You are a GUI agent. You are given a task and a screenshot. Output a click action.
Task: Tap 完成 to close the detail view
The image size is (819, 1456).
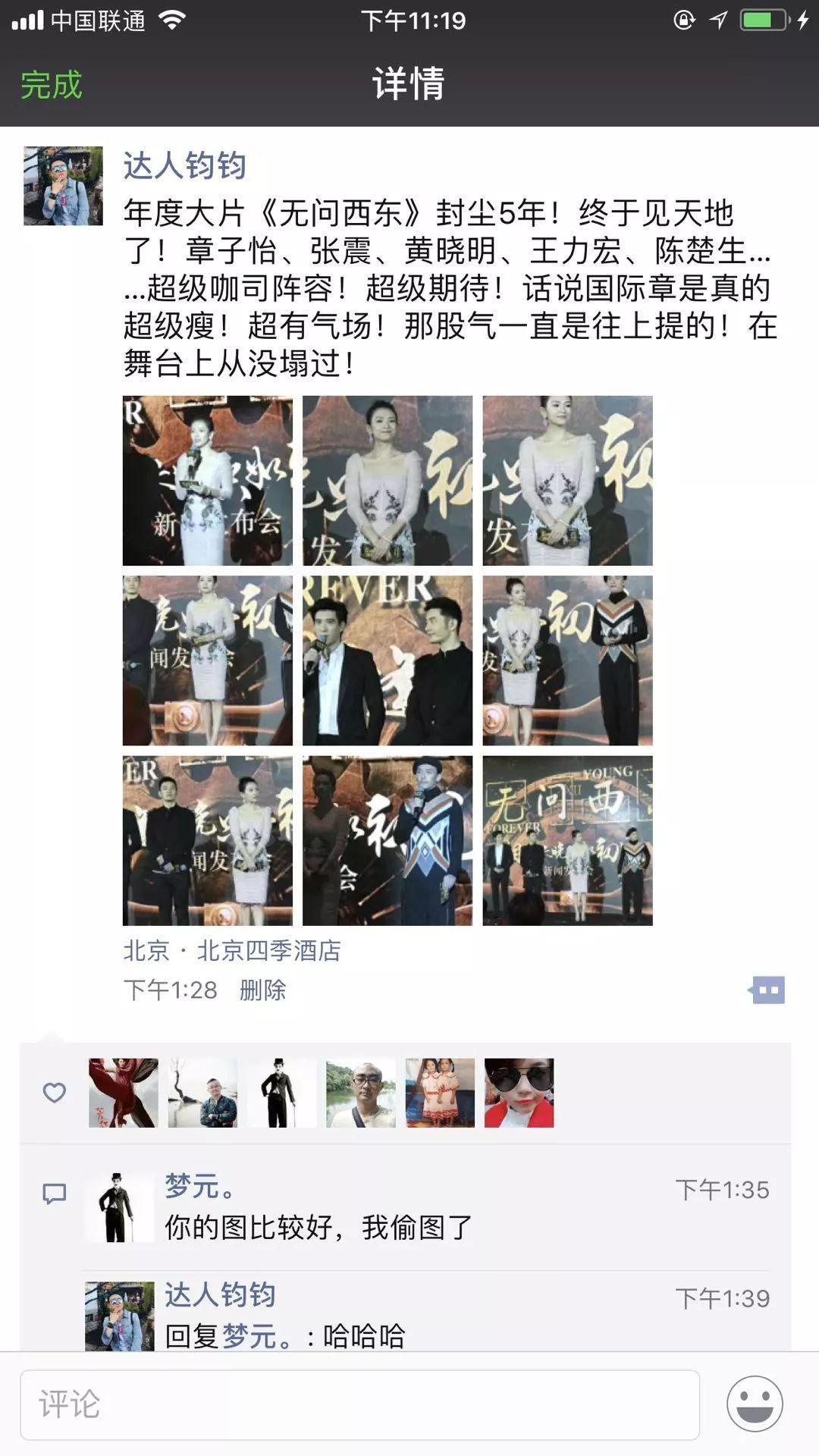[51, 84]
